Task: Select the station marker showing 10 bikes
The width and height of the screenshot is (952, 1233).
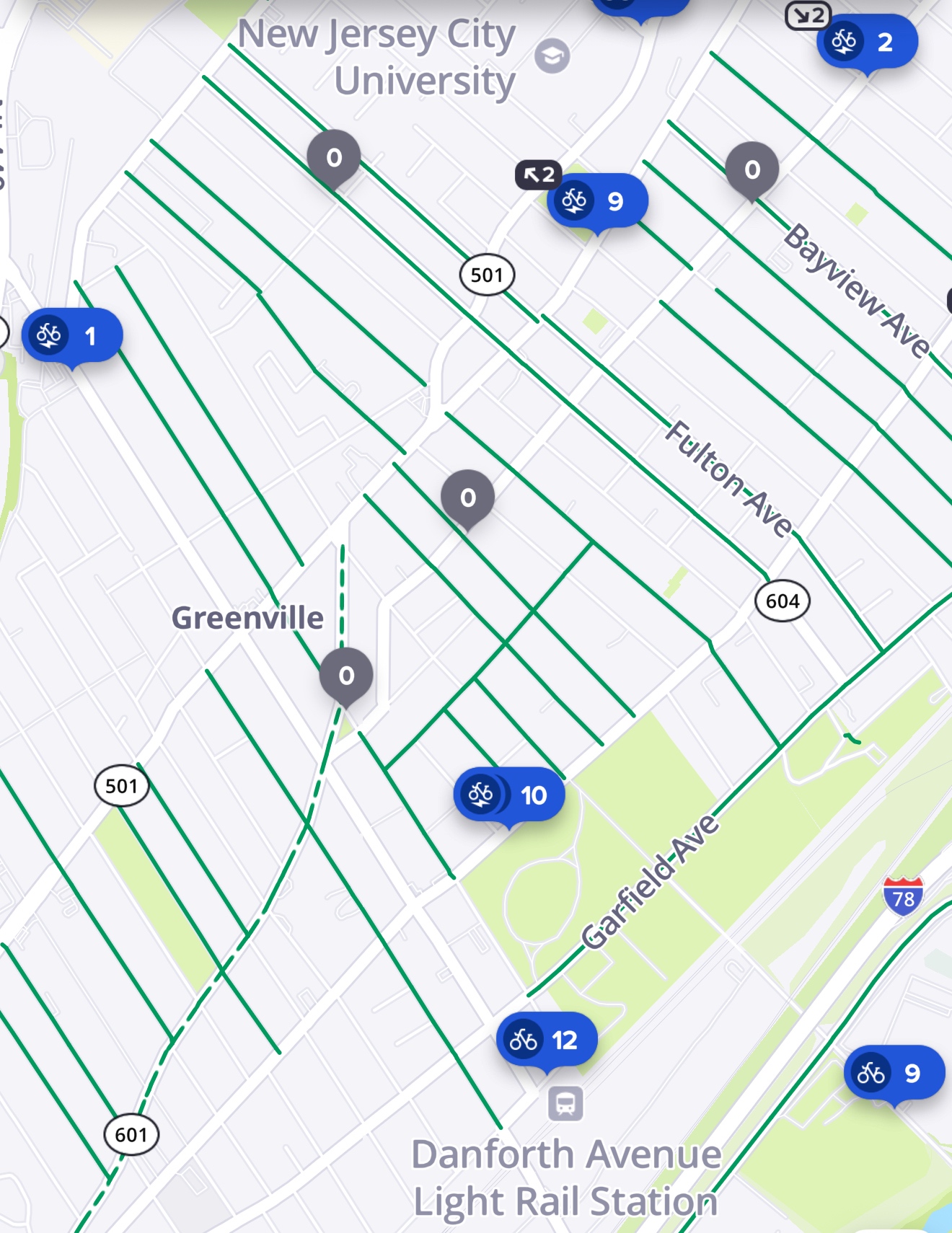Action: click(509, 795)
